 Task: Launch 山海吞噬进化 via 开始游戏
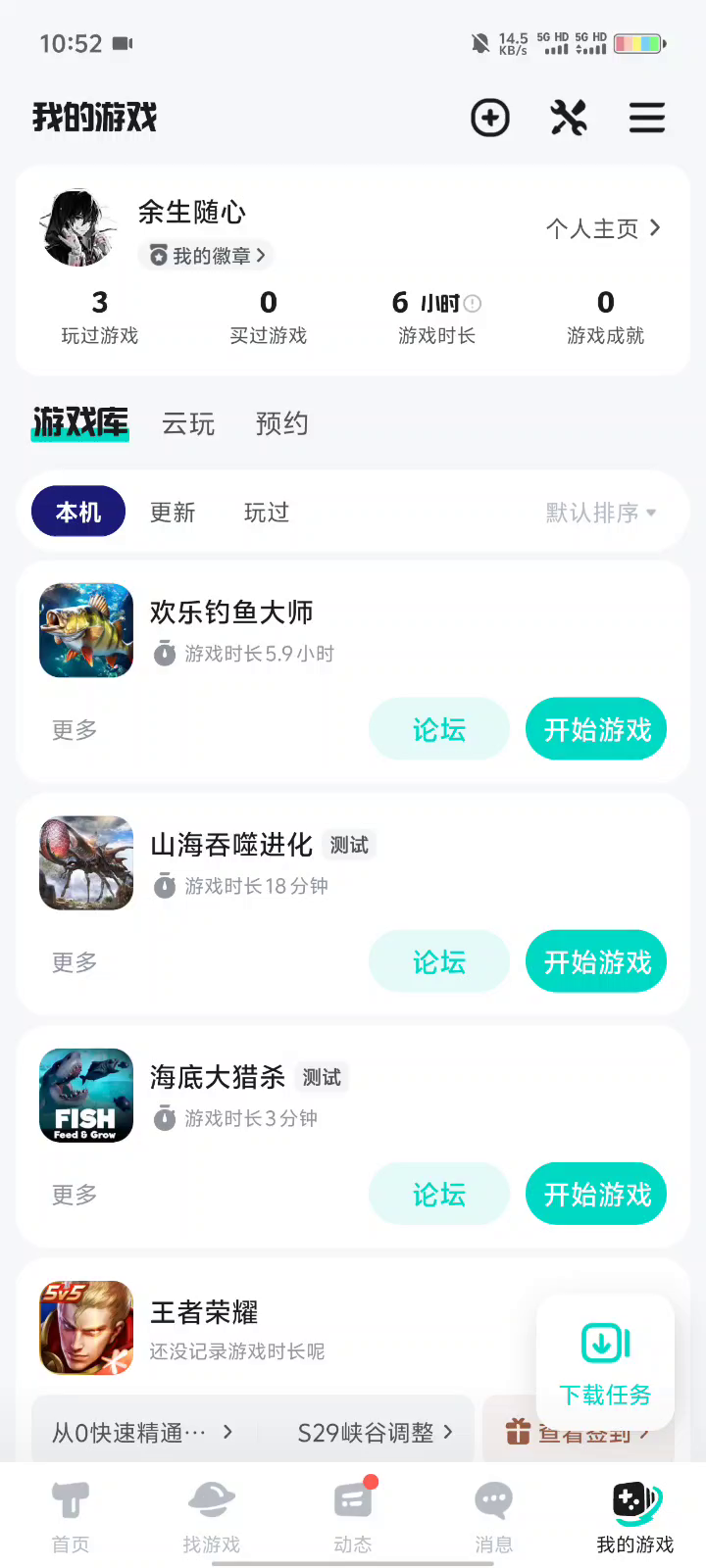tap(596, 962)
